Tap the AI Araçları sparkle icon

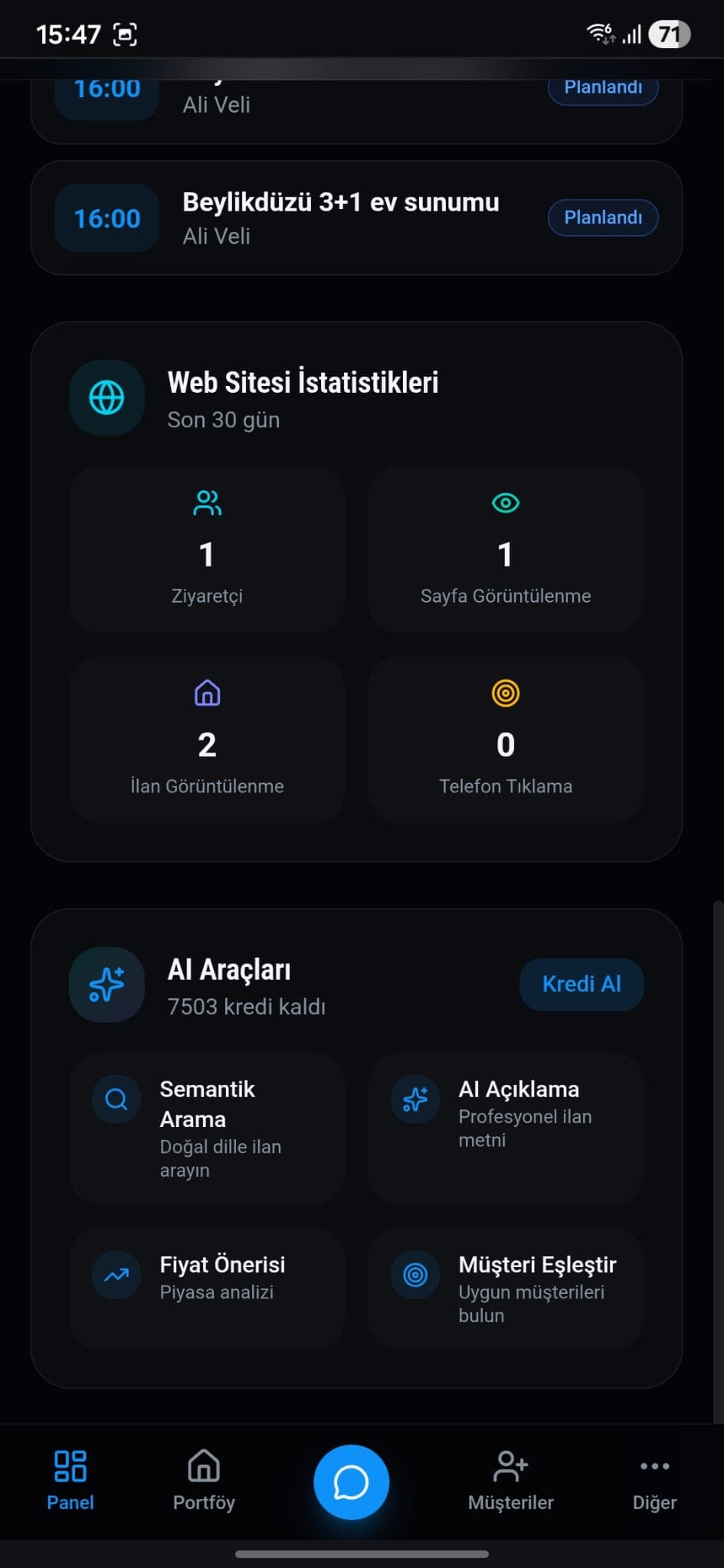[106, 985]
